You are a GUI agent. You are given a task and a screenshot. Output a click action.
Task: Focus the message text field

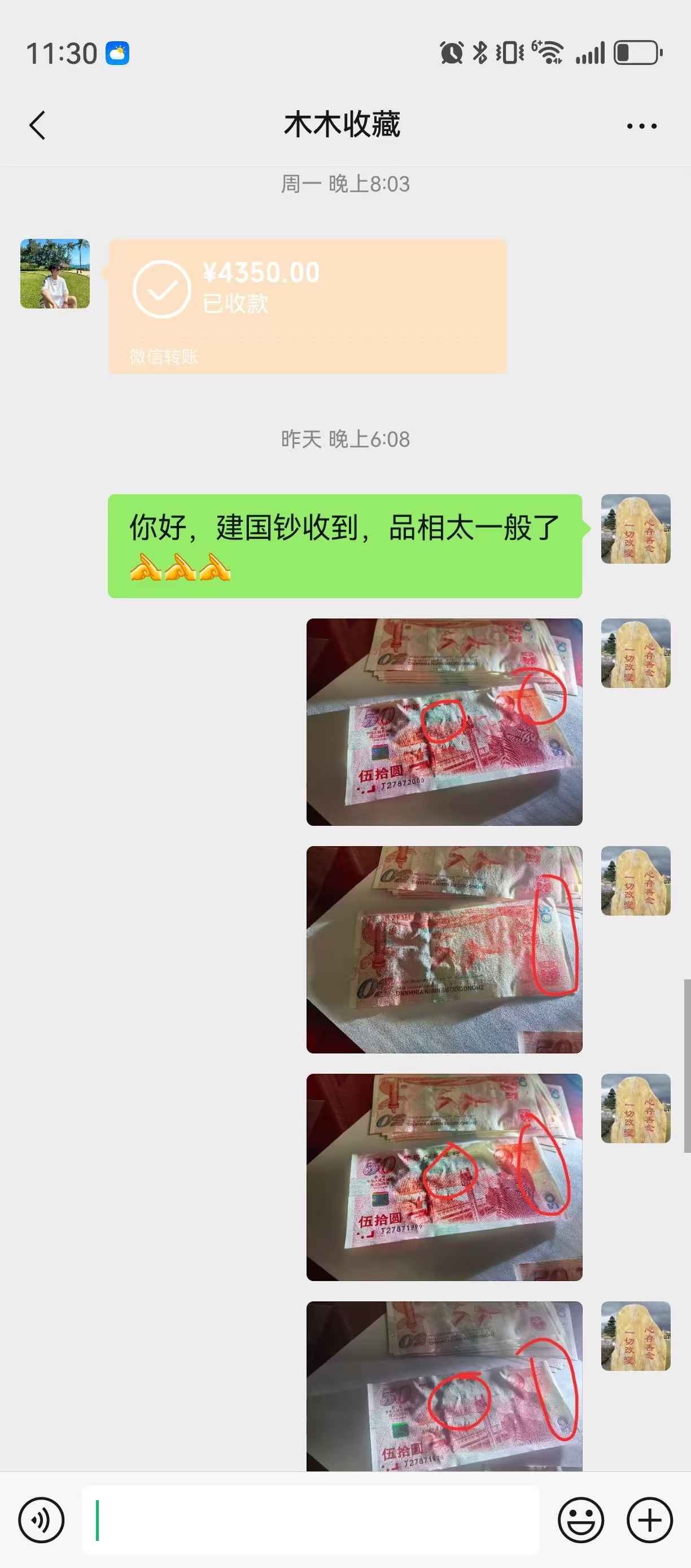[310, 1520]
